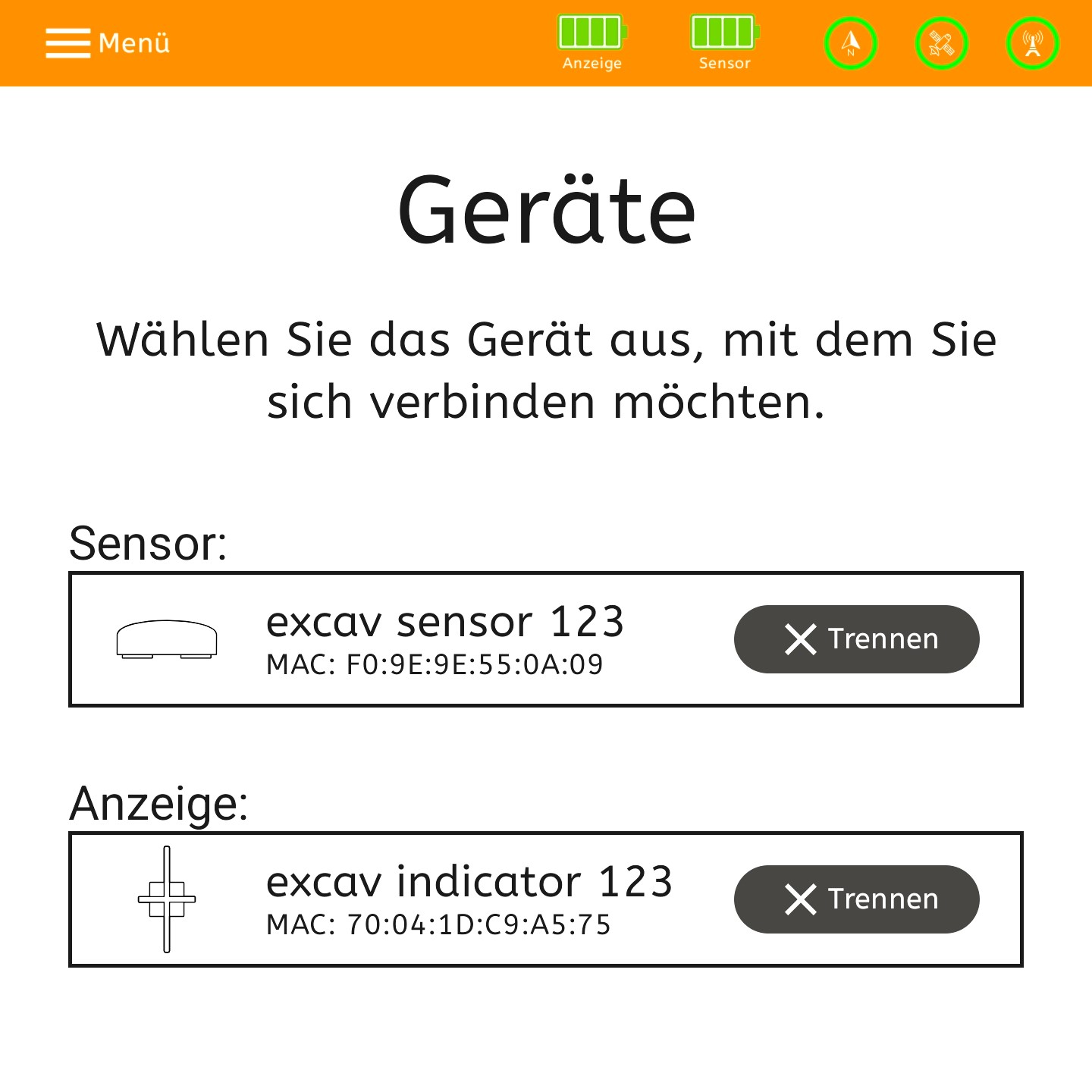Screen dimensions: 1092x1092
Task: Disconnect excav indicator 123 via Trennen
Action: [856, 899]
